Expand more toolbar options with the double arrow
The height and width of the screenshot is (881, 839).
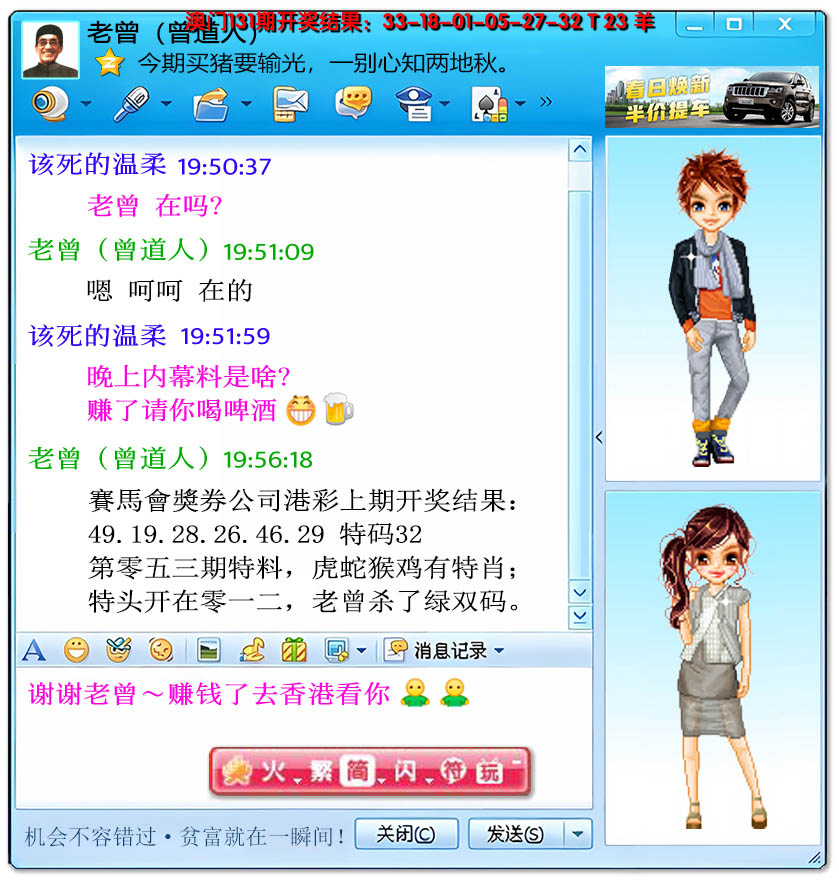pyautogui.click(x=546, y=101)
